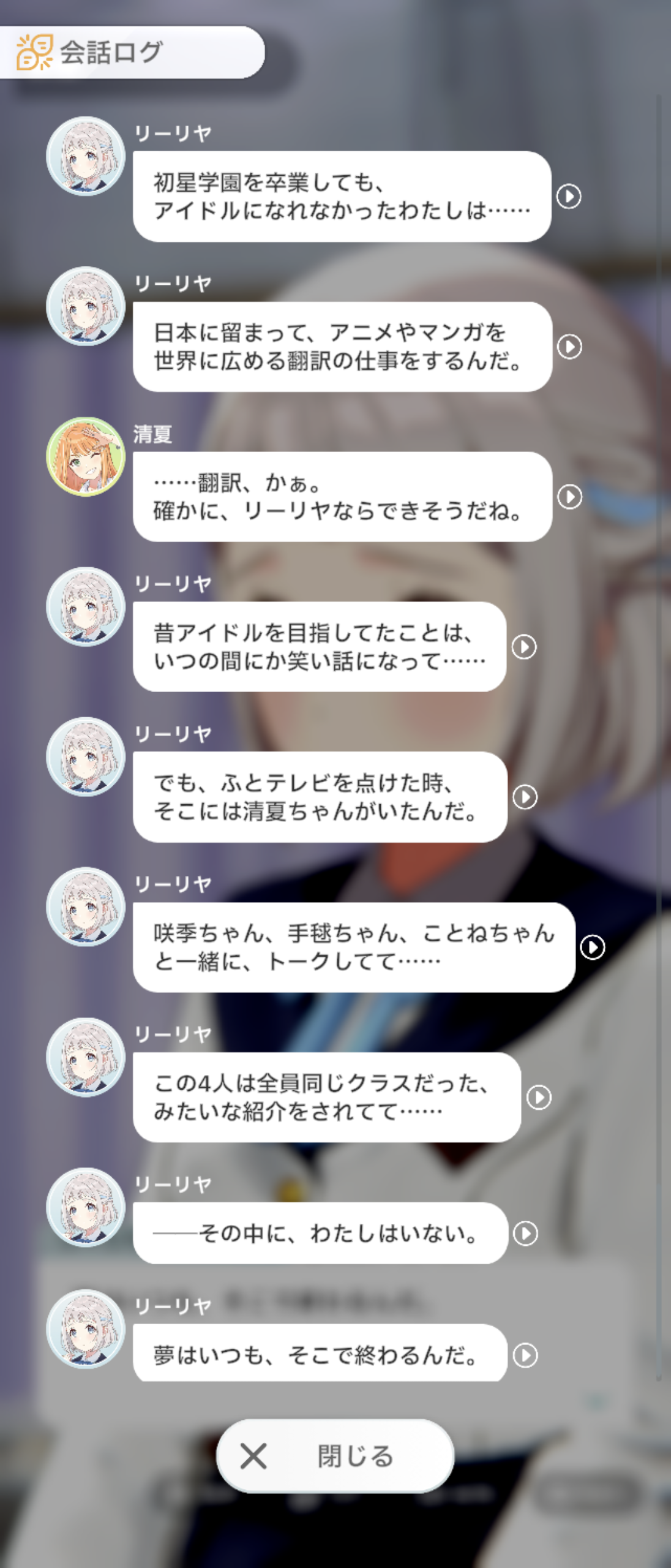Image resolution: width=671 pixels, height=1568 pixels.
Task: Play voice for '昔アイドルを目指してた' line
Action: [x=524, y=647]
